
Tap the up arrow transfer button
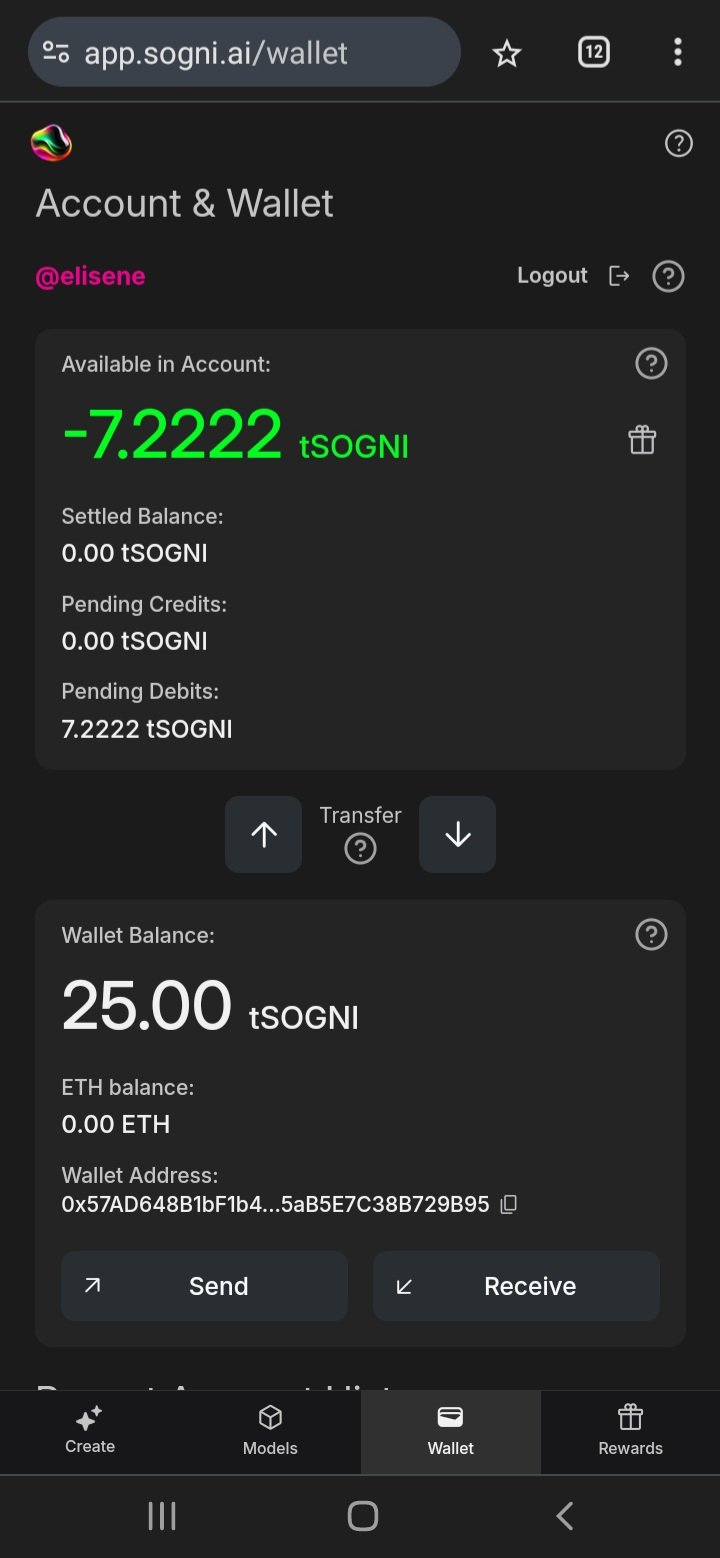[x=263, y=834]
